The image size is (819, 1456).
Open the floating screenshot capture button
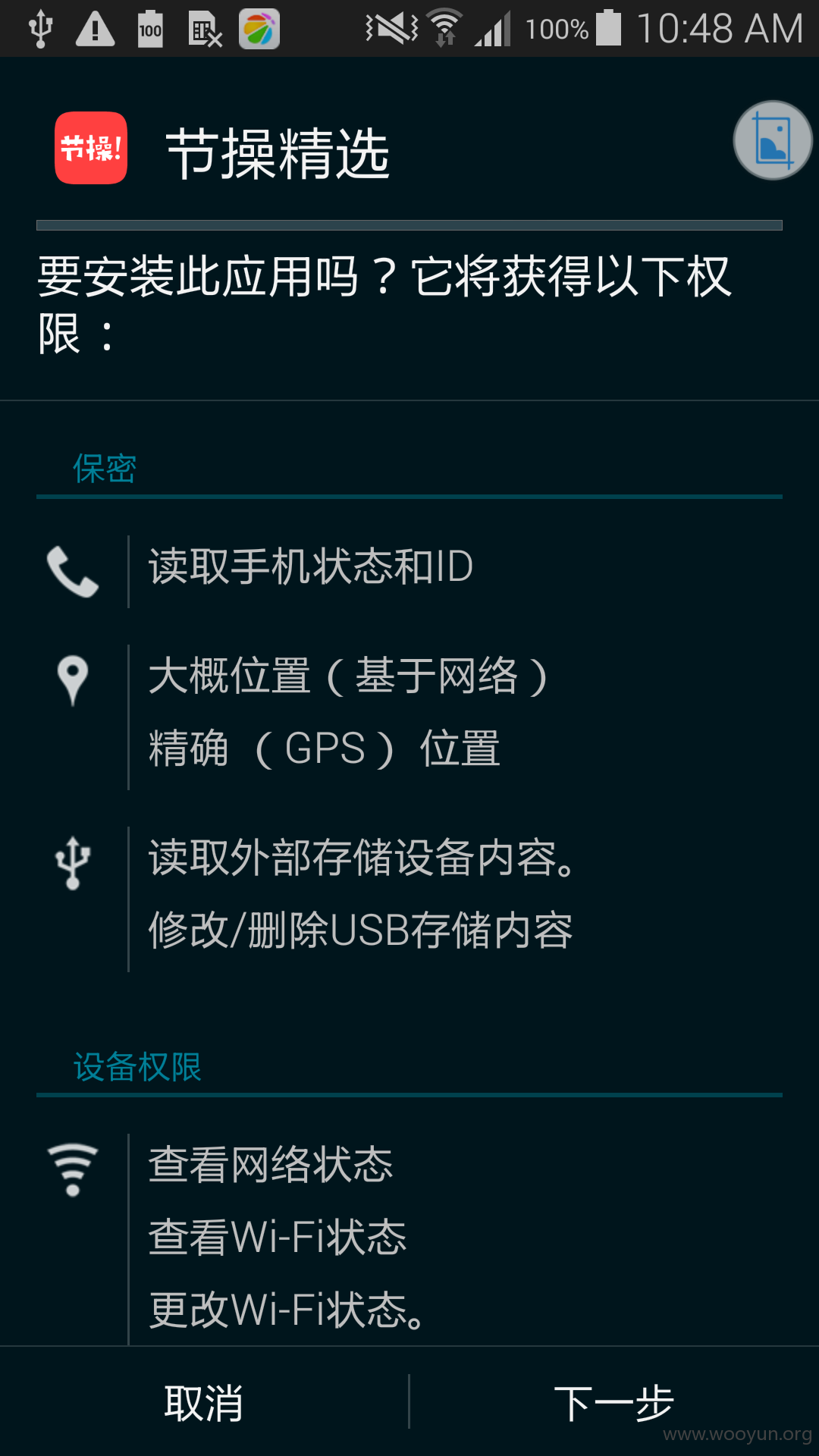click(x=773, y=140)
